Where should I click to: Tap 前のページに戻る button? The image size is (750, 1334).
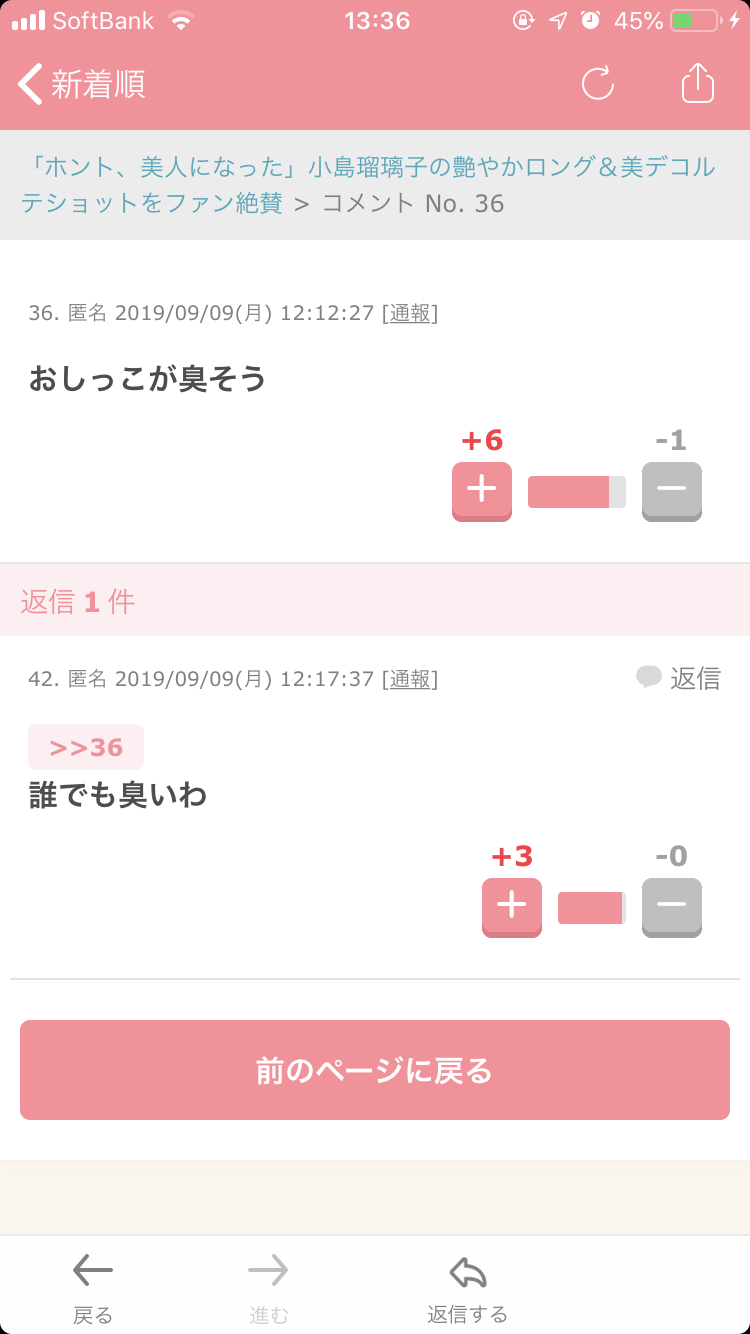[375, 1070]
